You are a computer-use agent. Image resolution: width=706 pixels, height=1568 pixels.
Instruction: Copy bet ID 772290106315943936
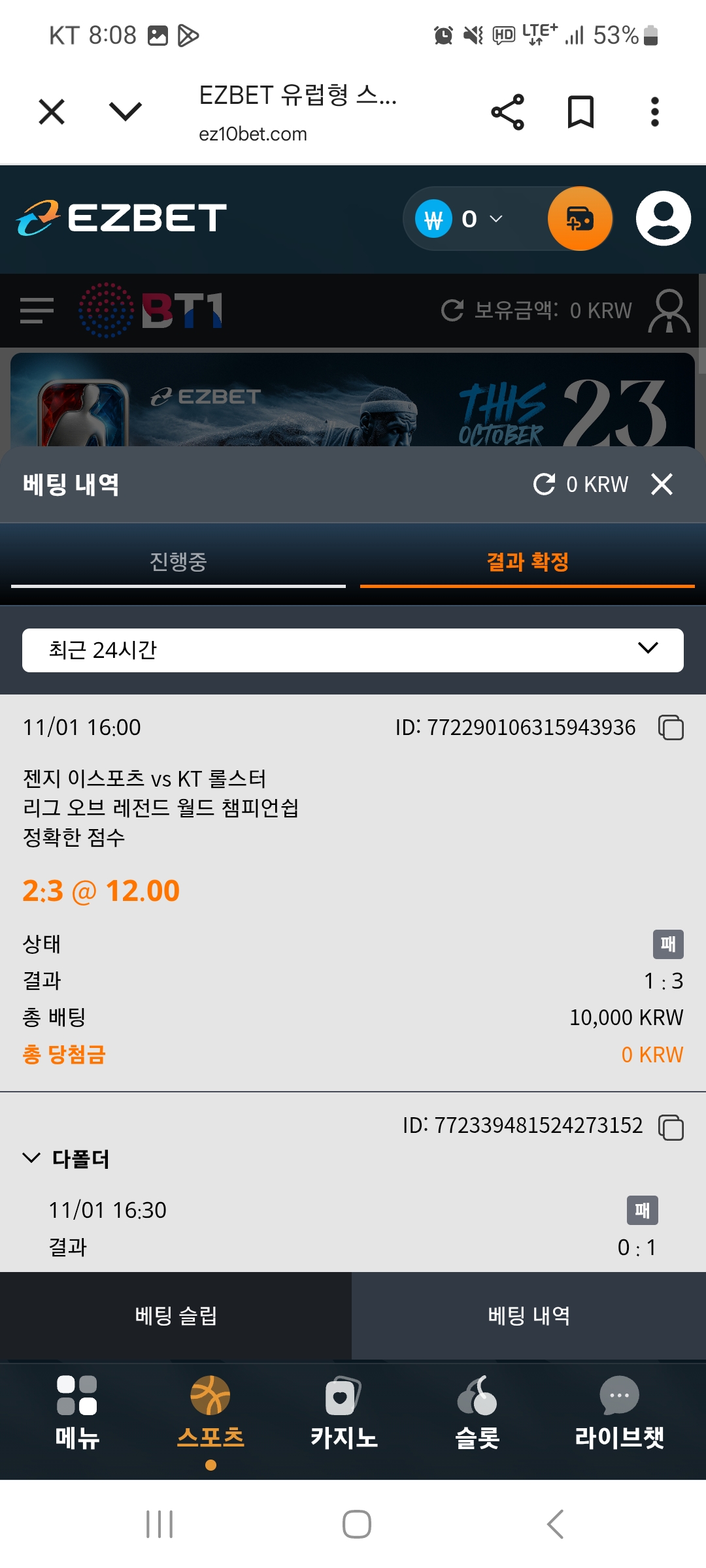pyautogui.click(x=671, y=728)
